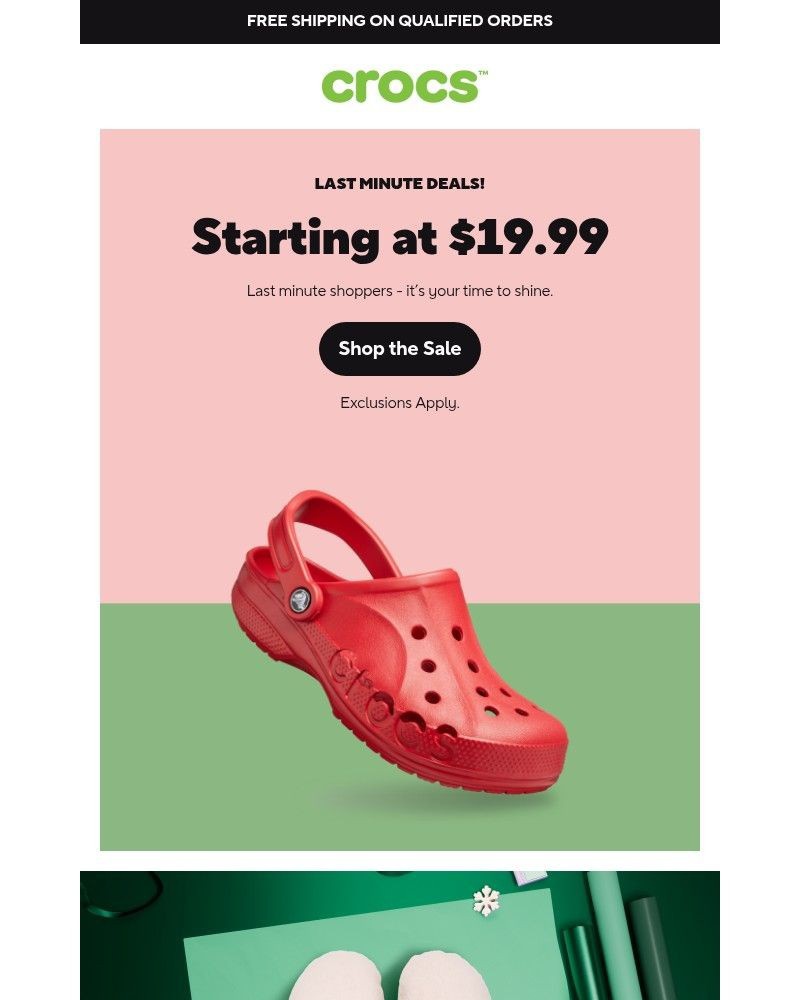Tap the Shop the Sale button
This screenshot has width=800, height=1000.
click(400, 349)
